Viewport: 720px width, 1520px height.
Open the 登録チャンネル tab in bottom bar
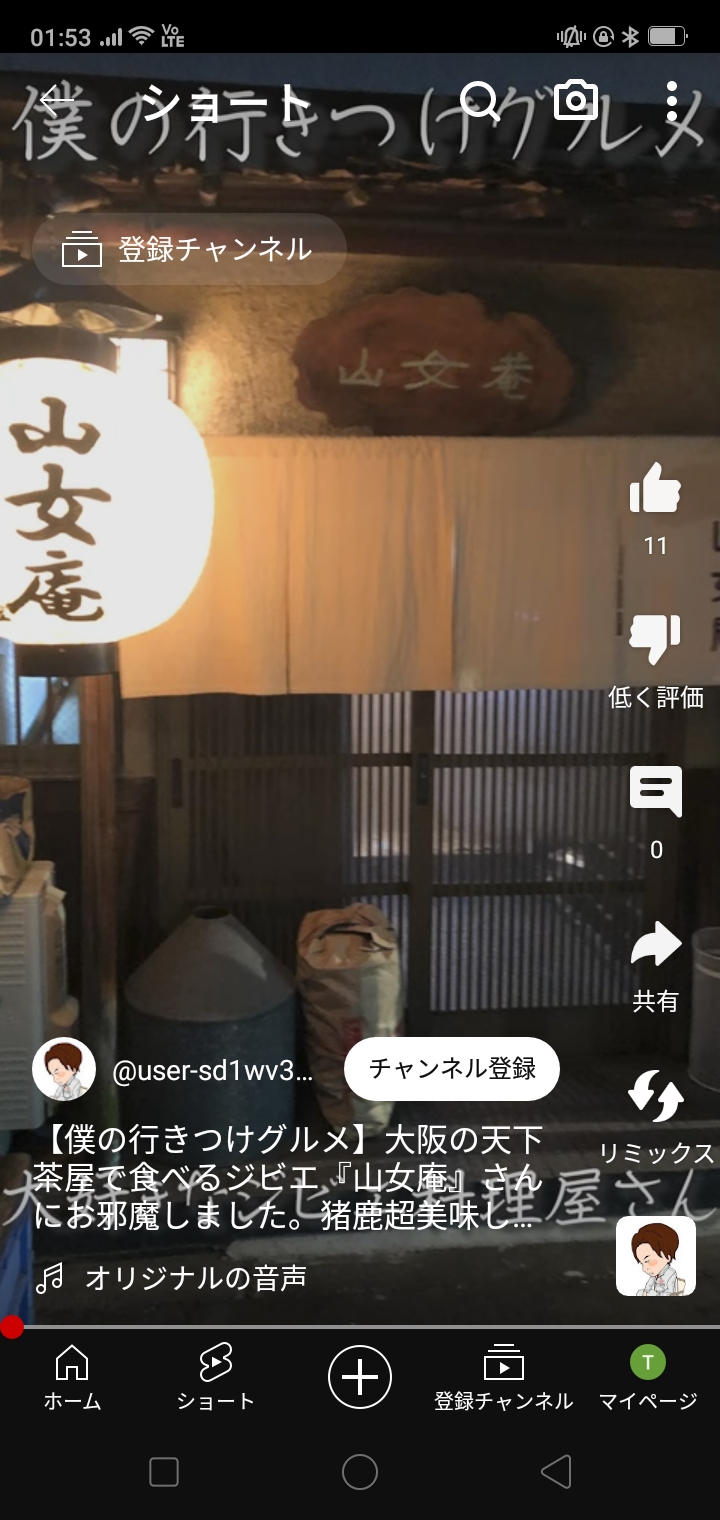point(503,1378)
